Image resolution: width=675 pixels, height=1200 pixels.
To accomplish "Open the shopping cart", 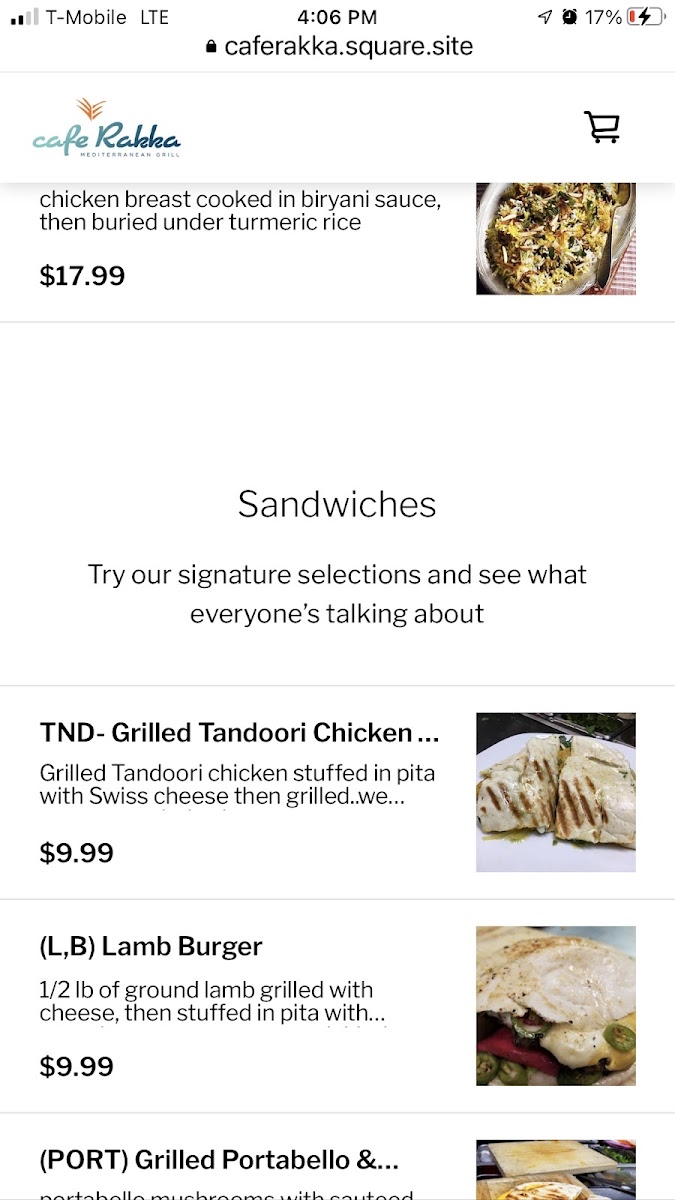I will coord(602,127).
